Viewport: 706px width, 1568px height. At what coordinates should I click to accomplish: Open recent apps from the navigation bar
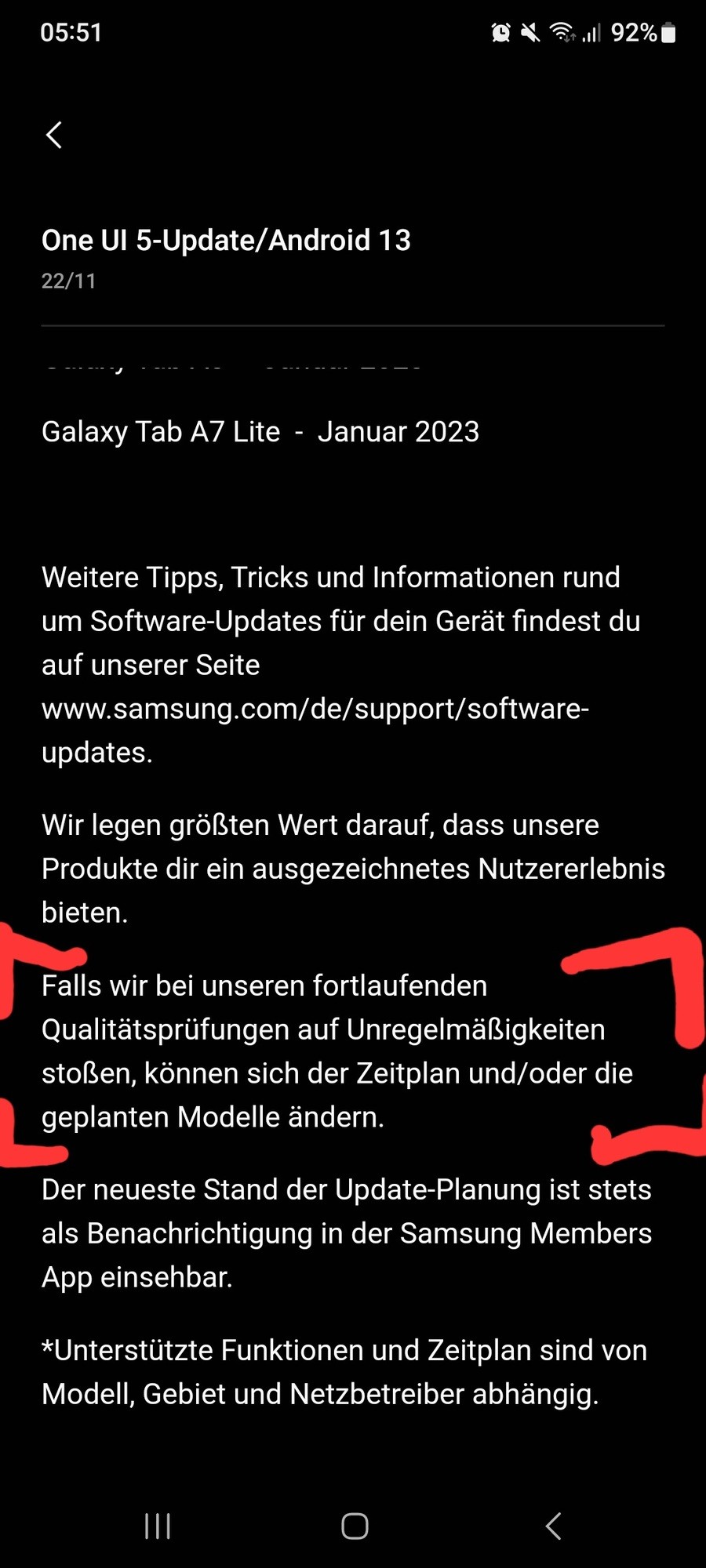tap(158, 1526)
